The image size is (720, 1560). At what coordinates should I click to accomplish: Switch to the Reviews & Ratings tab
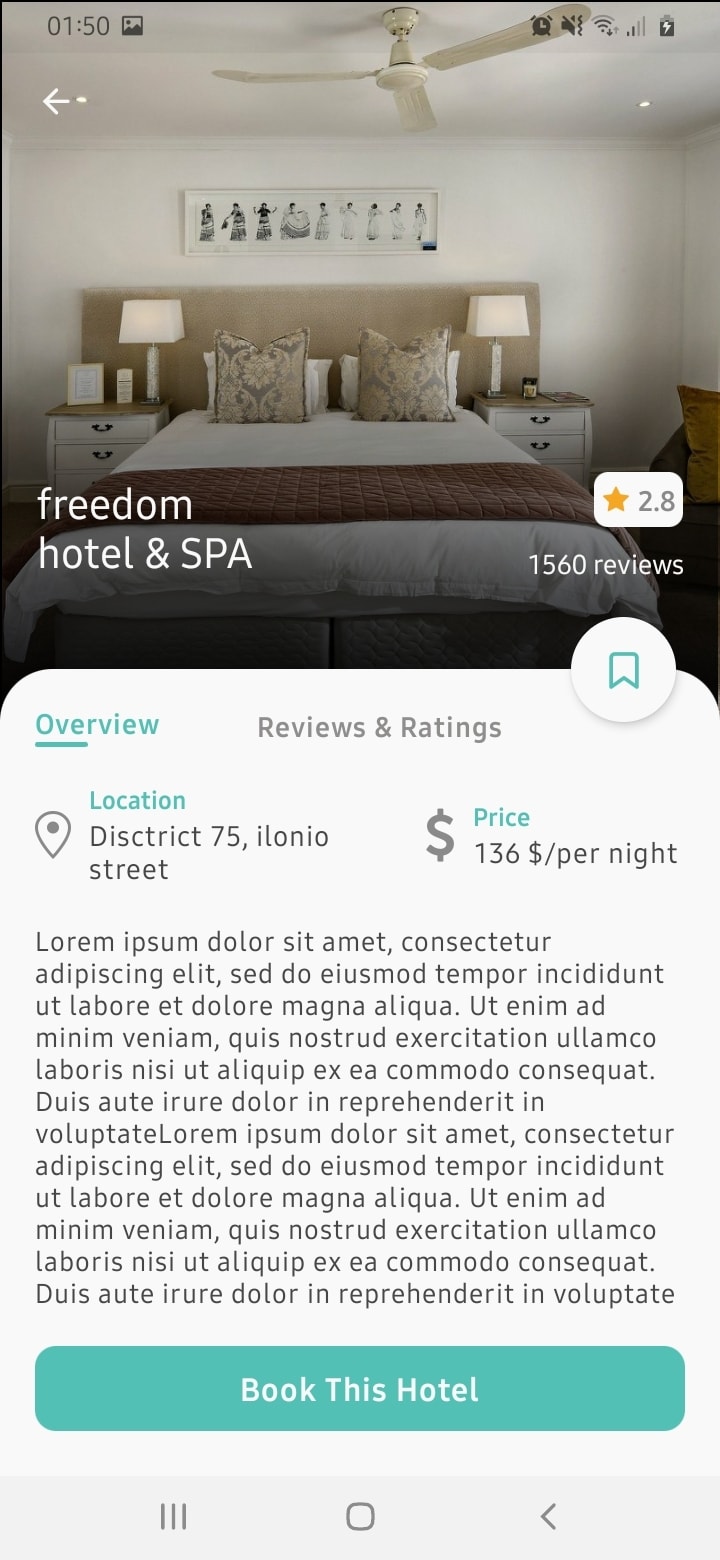point(379,727)
